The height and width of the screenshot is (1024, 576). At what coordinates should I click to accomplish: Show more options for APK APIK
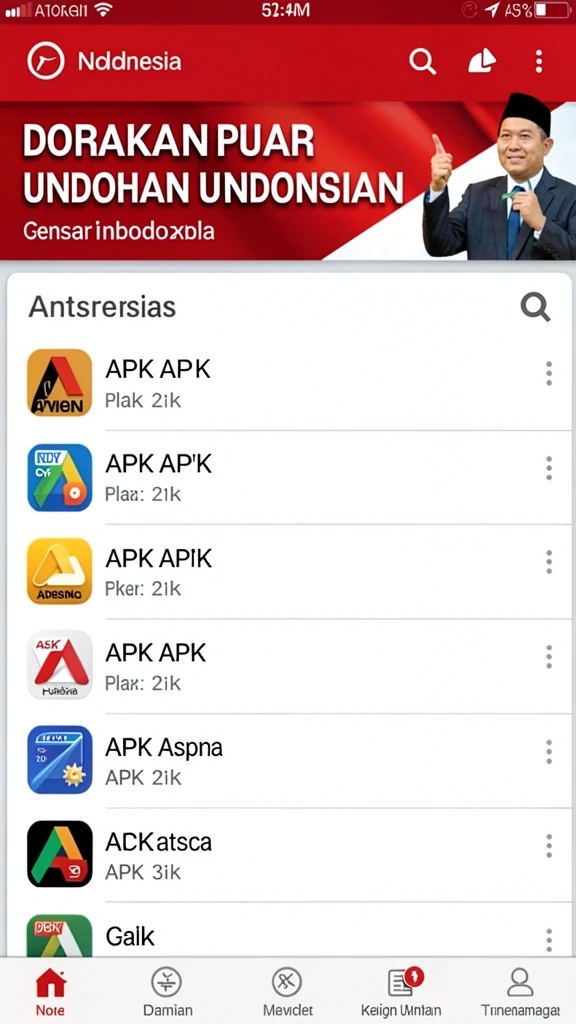549,562
